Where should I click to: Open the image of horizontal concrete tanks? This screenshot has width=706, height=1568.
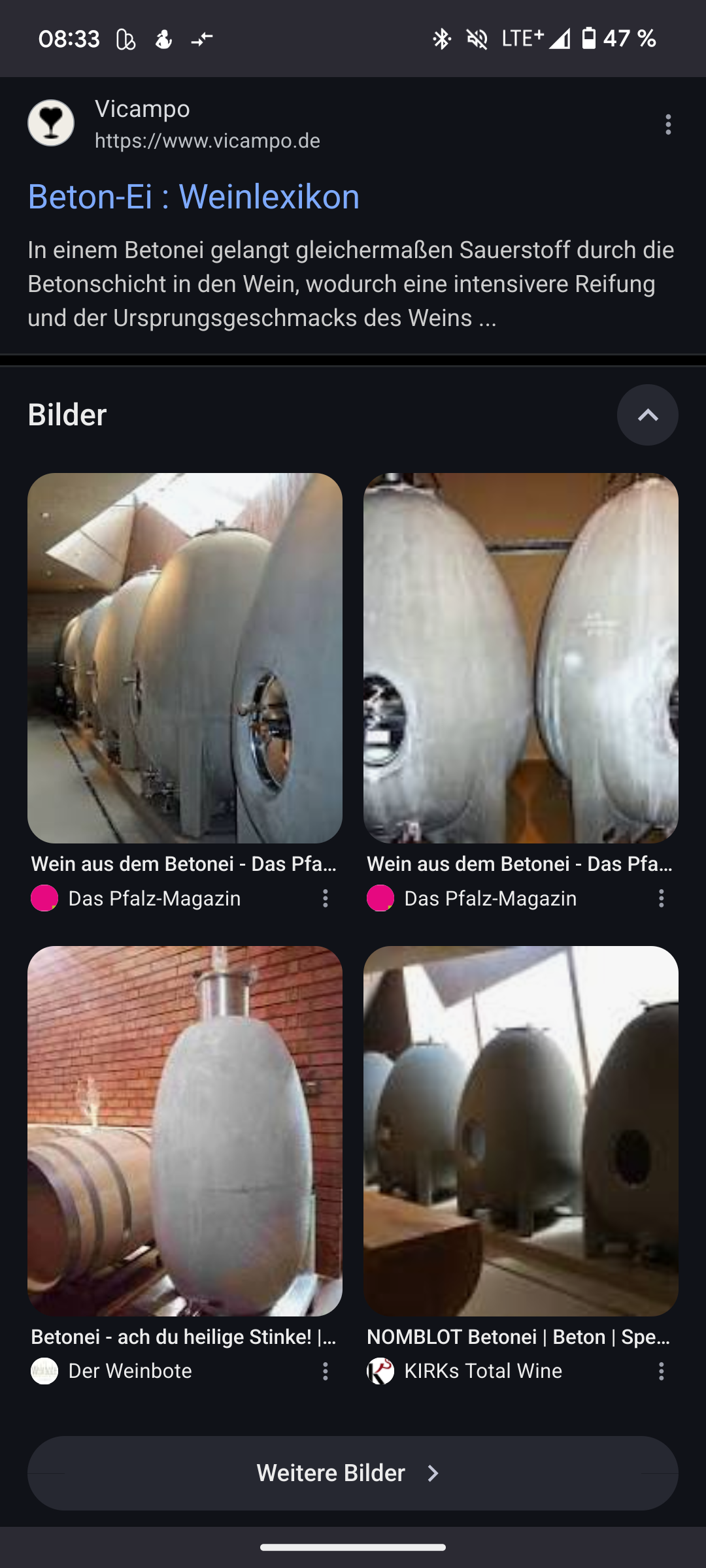point(185,658)
